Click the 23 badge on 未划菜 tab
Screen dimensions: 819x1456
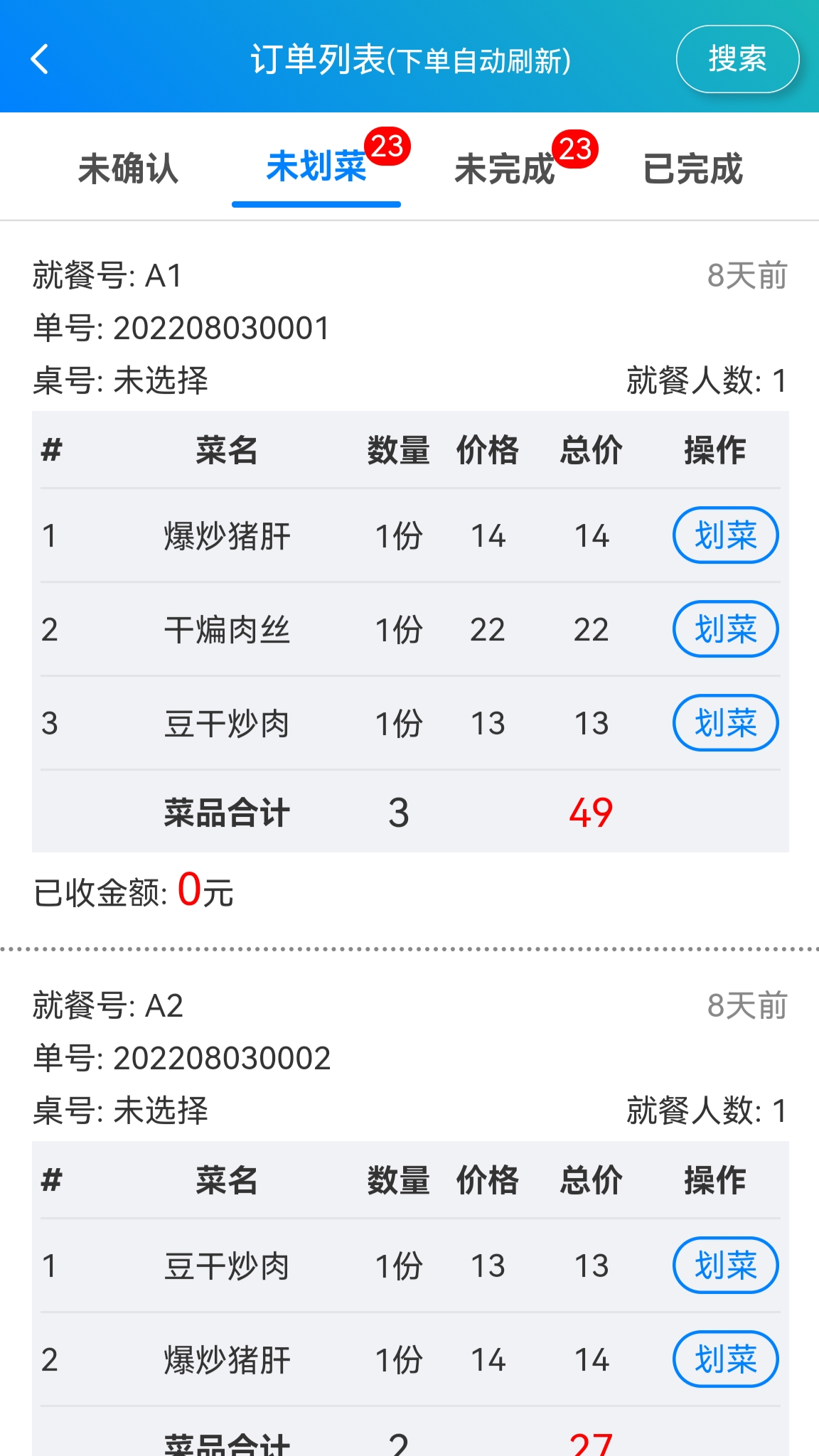[x=390, y=146]
